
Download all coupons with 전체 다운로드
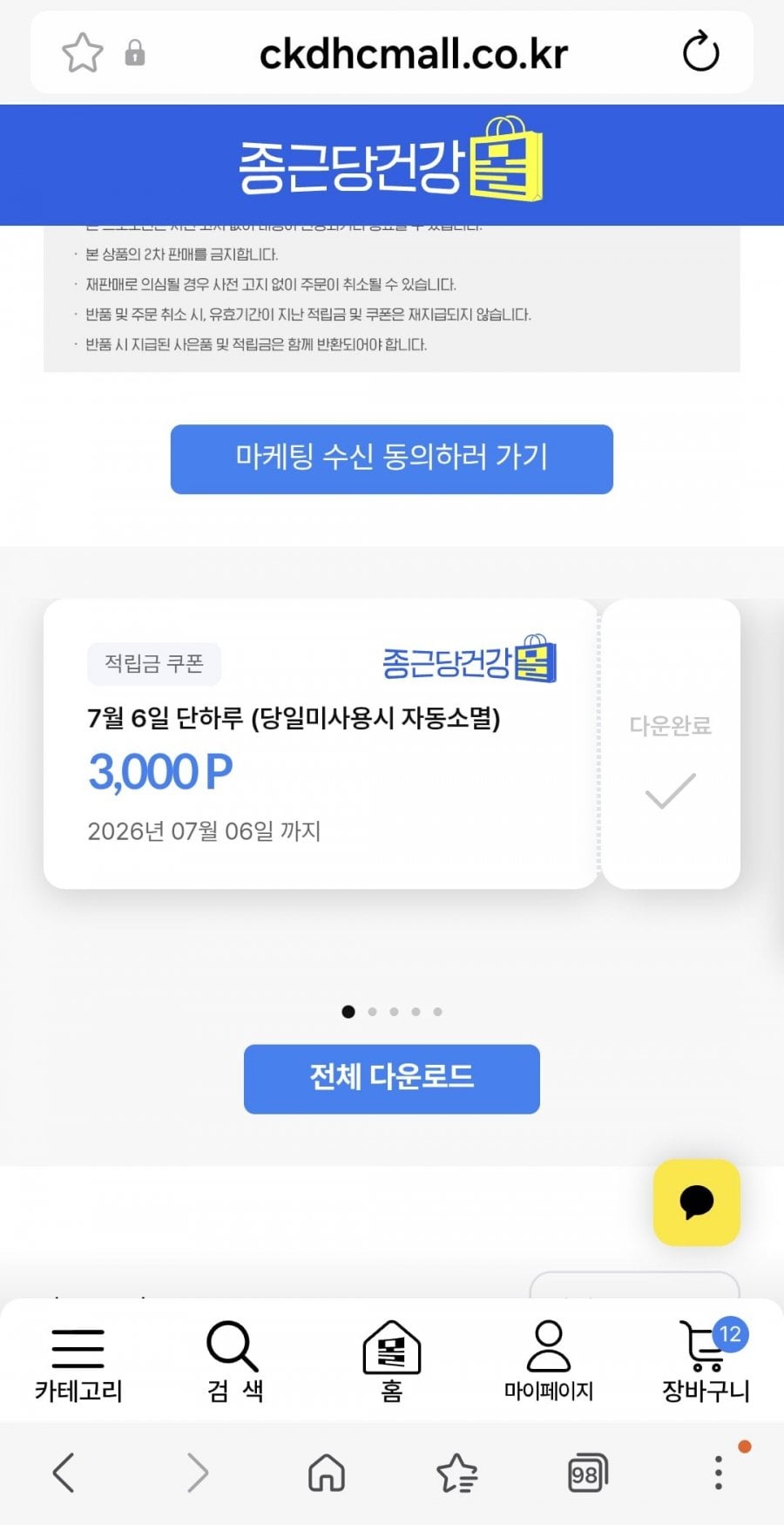[x=392, y=1079]
